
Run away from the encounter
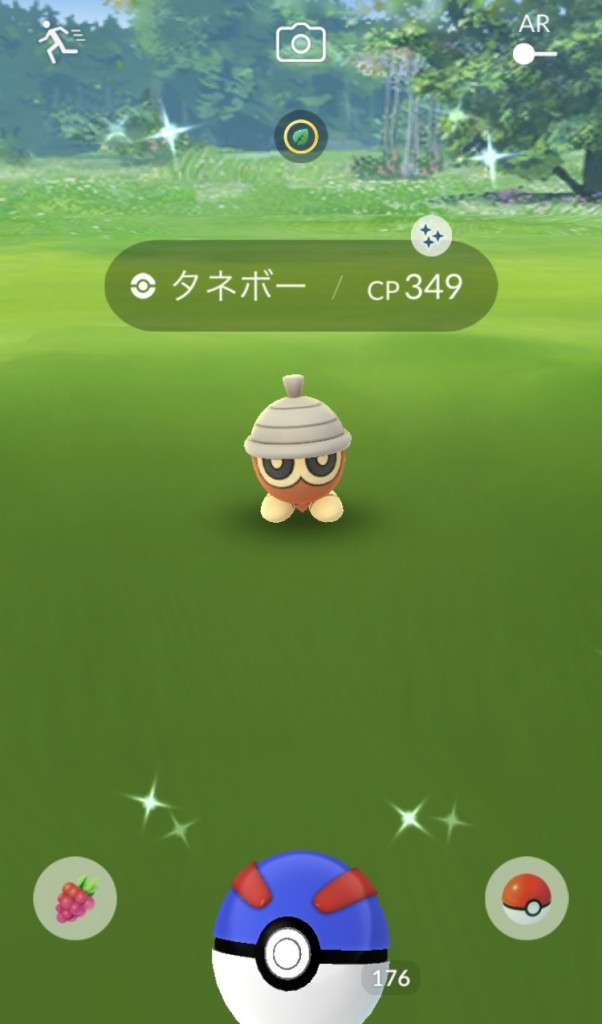click(58, 42)
